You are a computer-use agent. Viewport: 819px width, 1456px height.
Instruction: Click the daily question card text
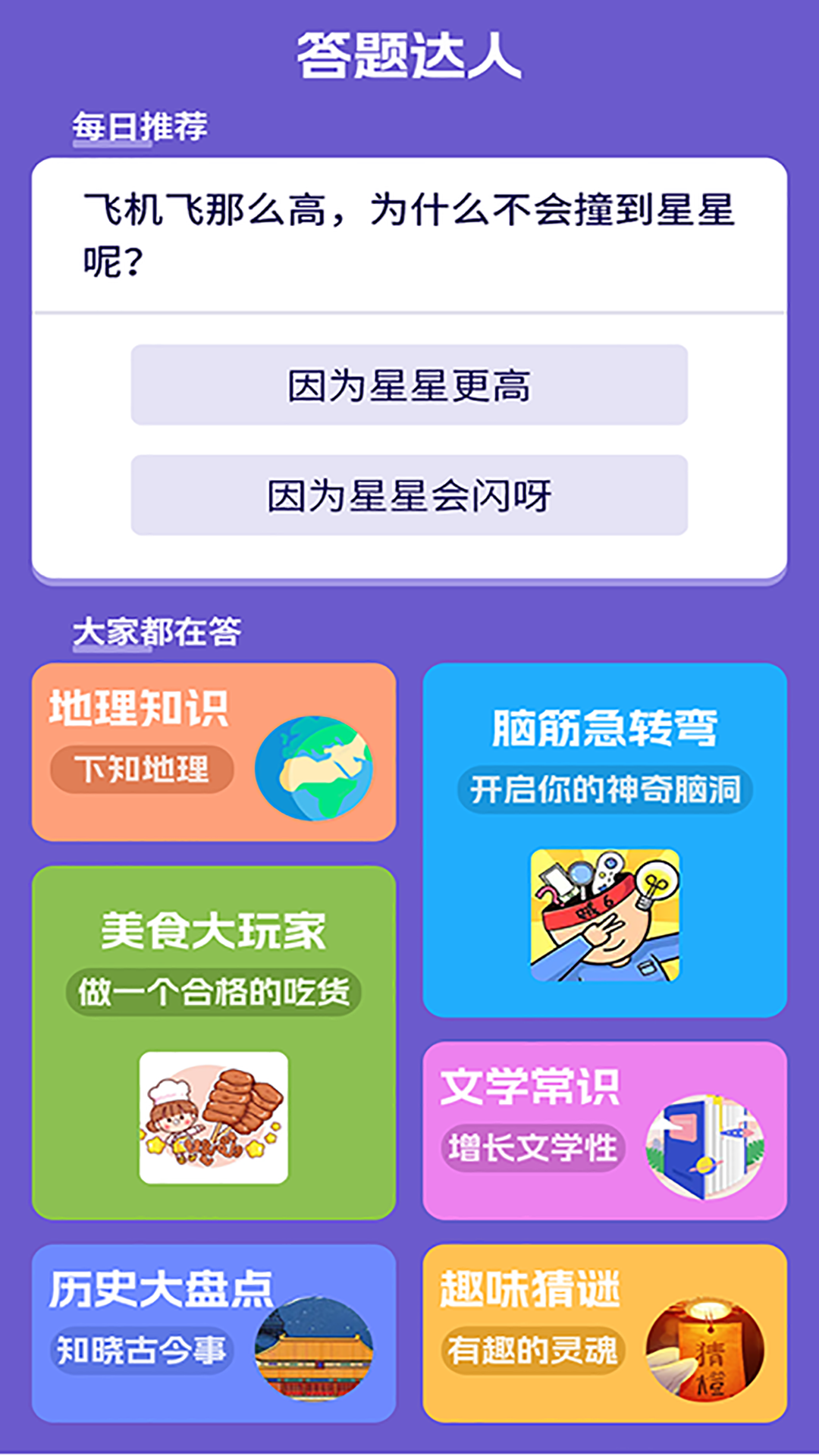pos(409,231)
